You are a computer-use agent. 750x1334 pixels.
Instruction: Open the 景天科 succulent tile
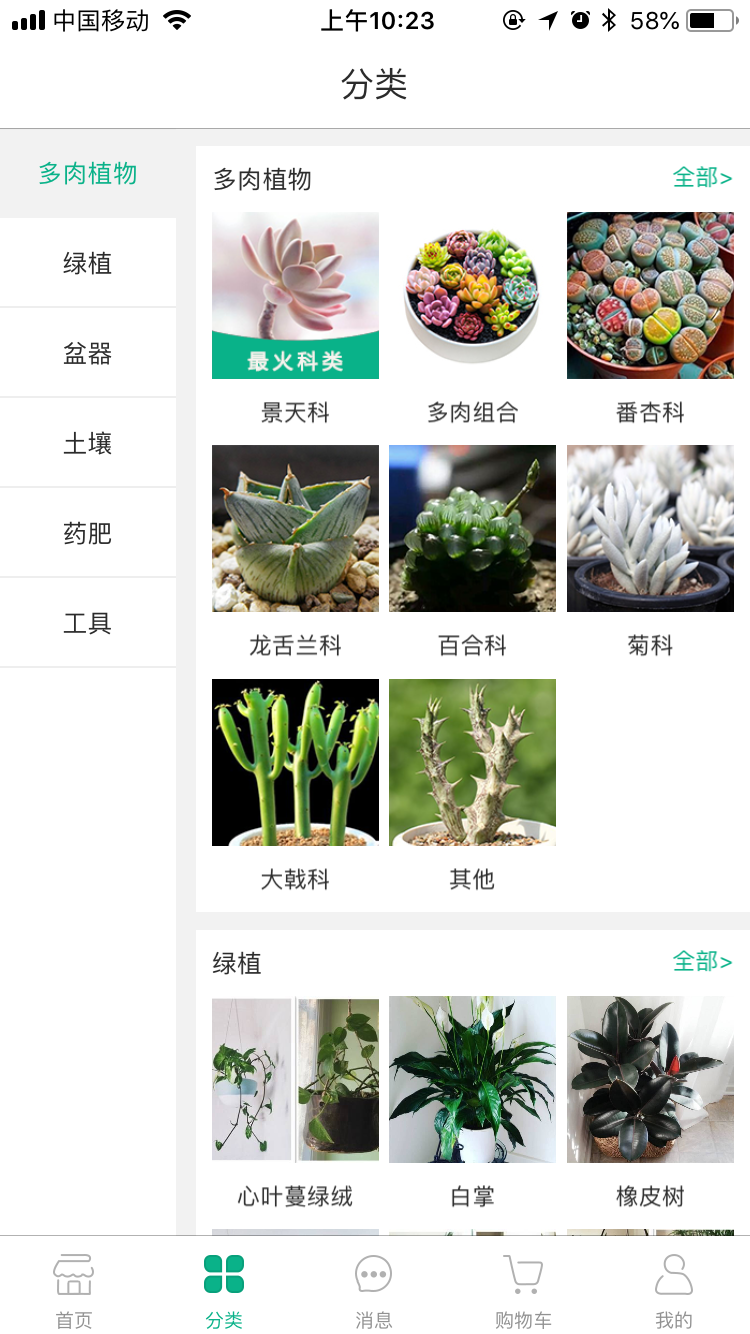click(x=295, y=296)
